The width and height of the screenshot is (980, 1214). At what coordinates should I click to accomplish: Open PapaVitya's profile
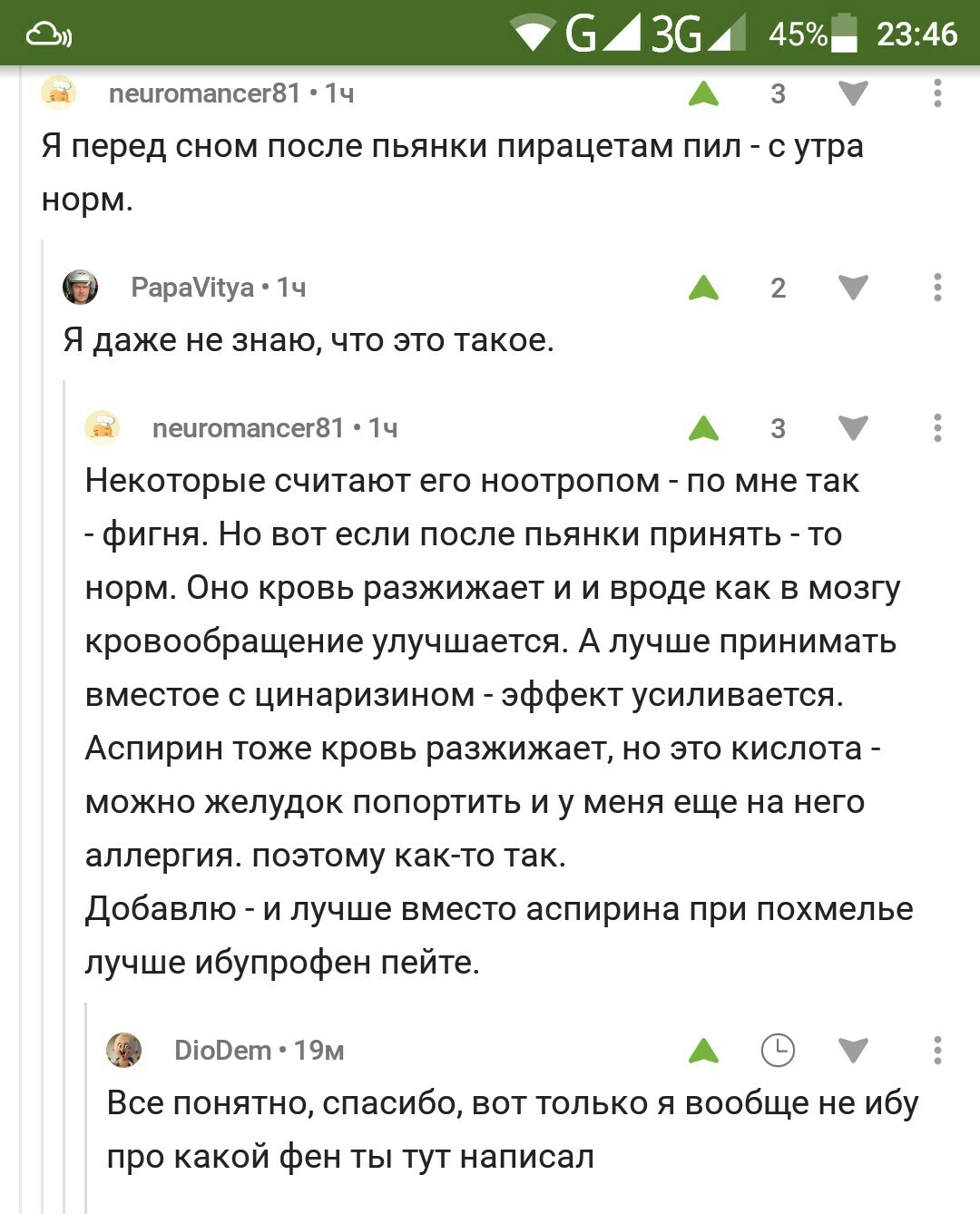(x=191, y=288)
